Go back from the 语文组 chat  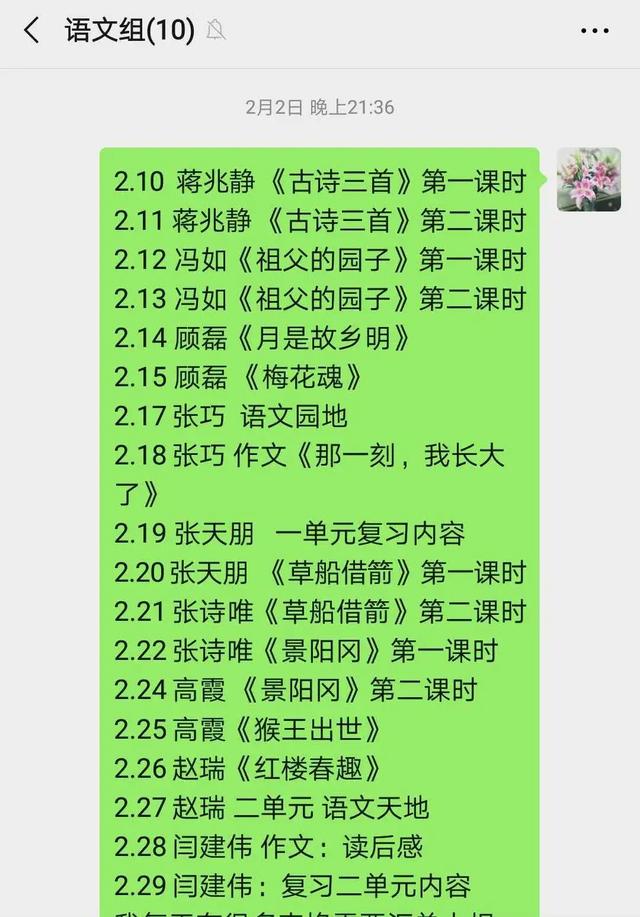pyautogui.click(x=32, y=31)
